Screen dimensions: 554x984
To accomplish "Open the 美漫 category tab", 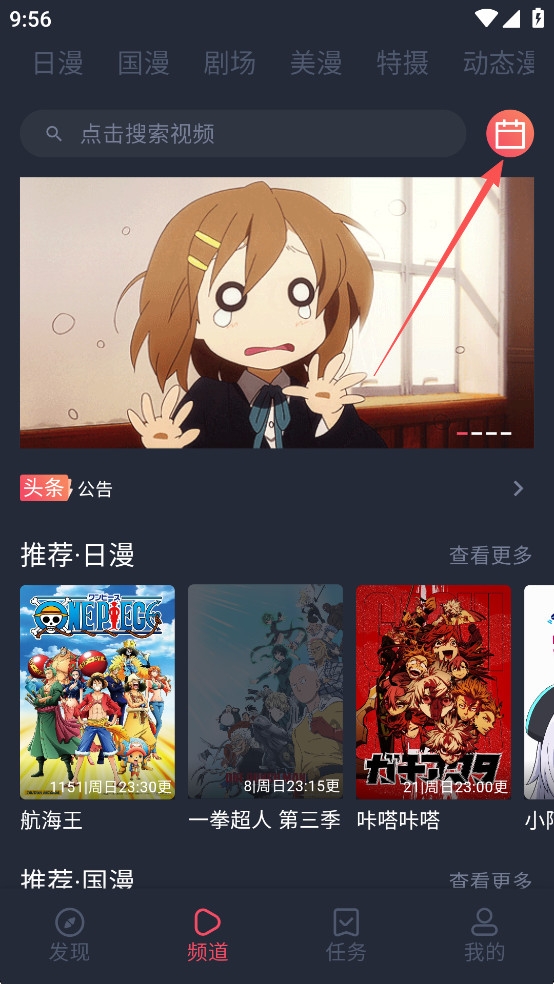I will [316, 64].
